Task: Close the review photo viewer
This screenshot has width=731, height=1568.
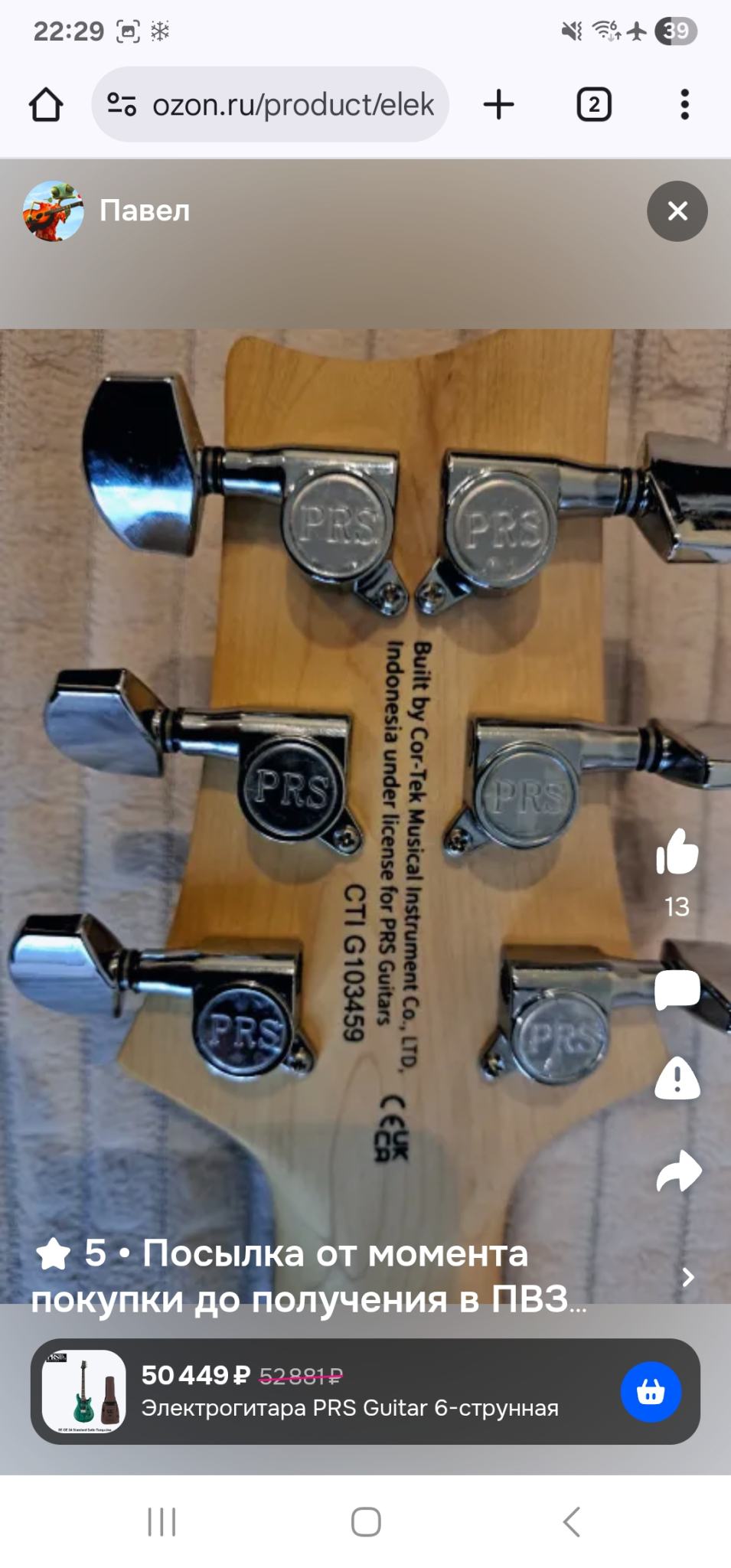Action: 677,211
